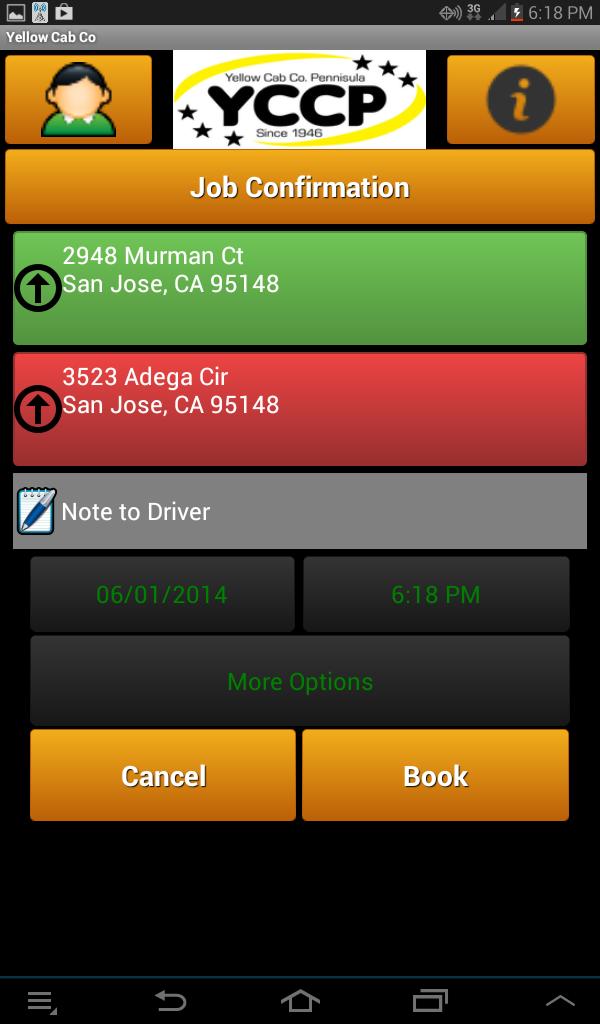Edit pickup address 2948 Murman Ct

point(300,288)
